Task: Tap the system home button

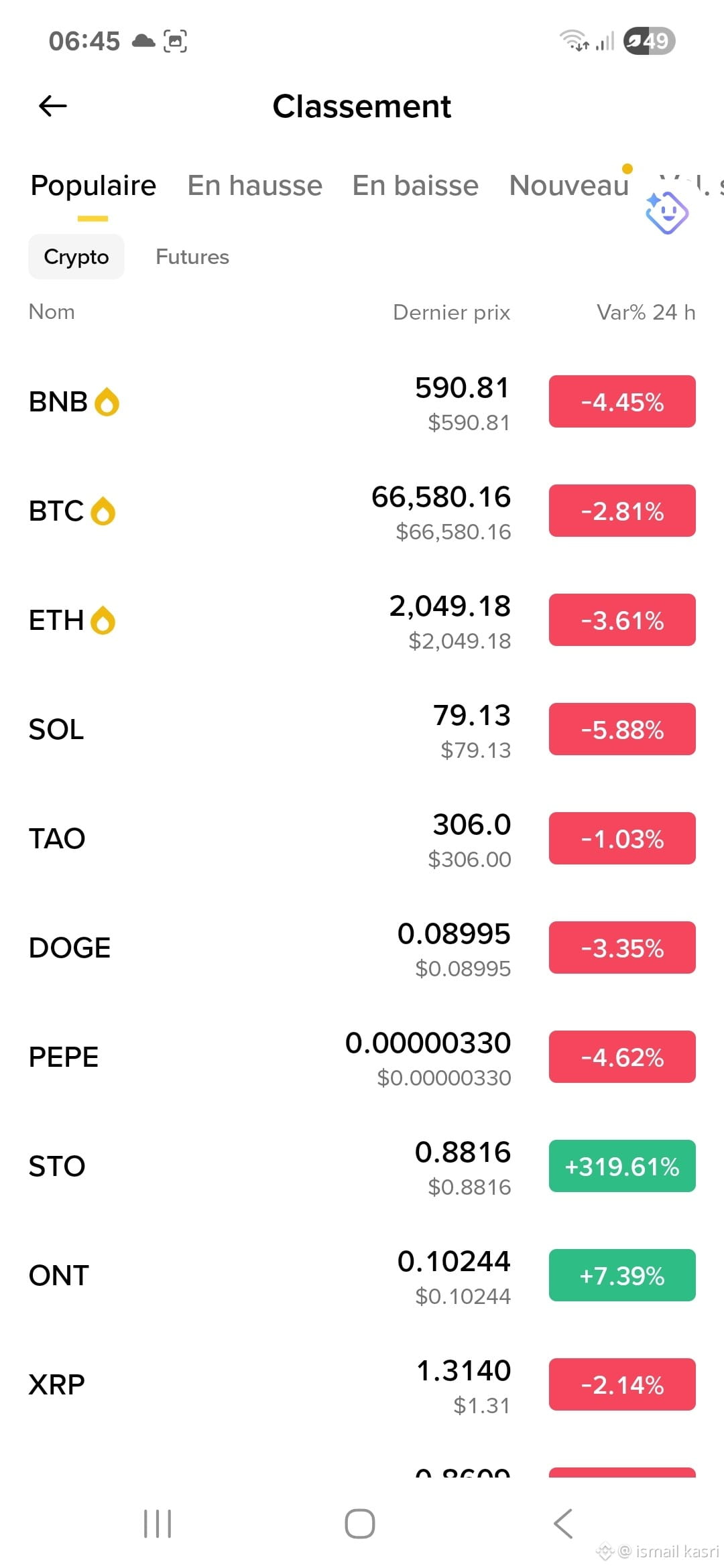Action: (x=360, y=1523)
